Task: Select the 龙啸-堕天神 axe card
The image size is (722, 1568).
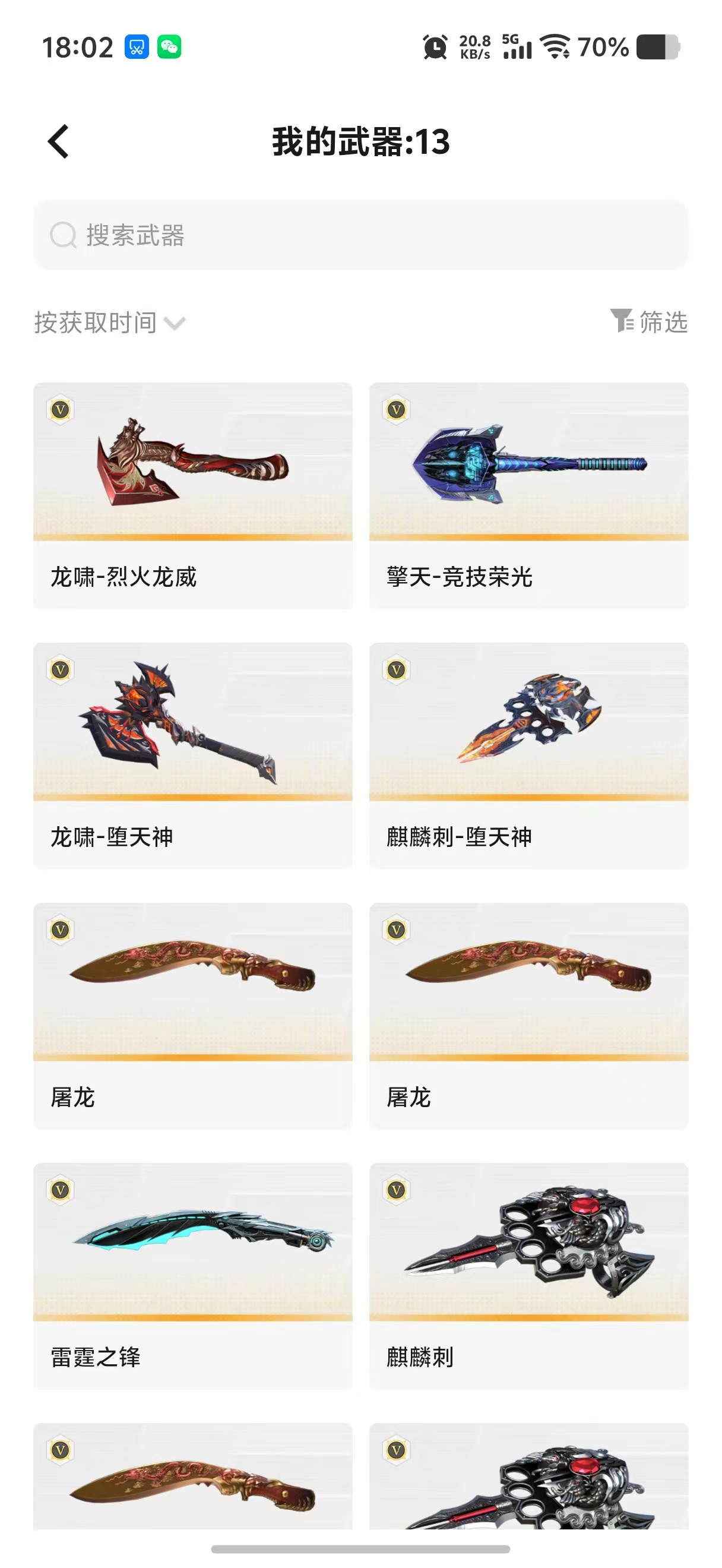Action: (193, 755)
